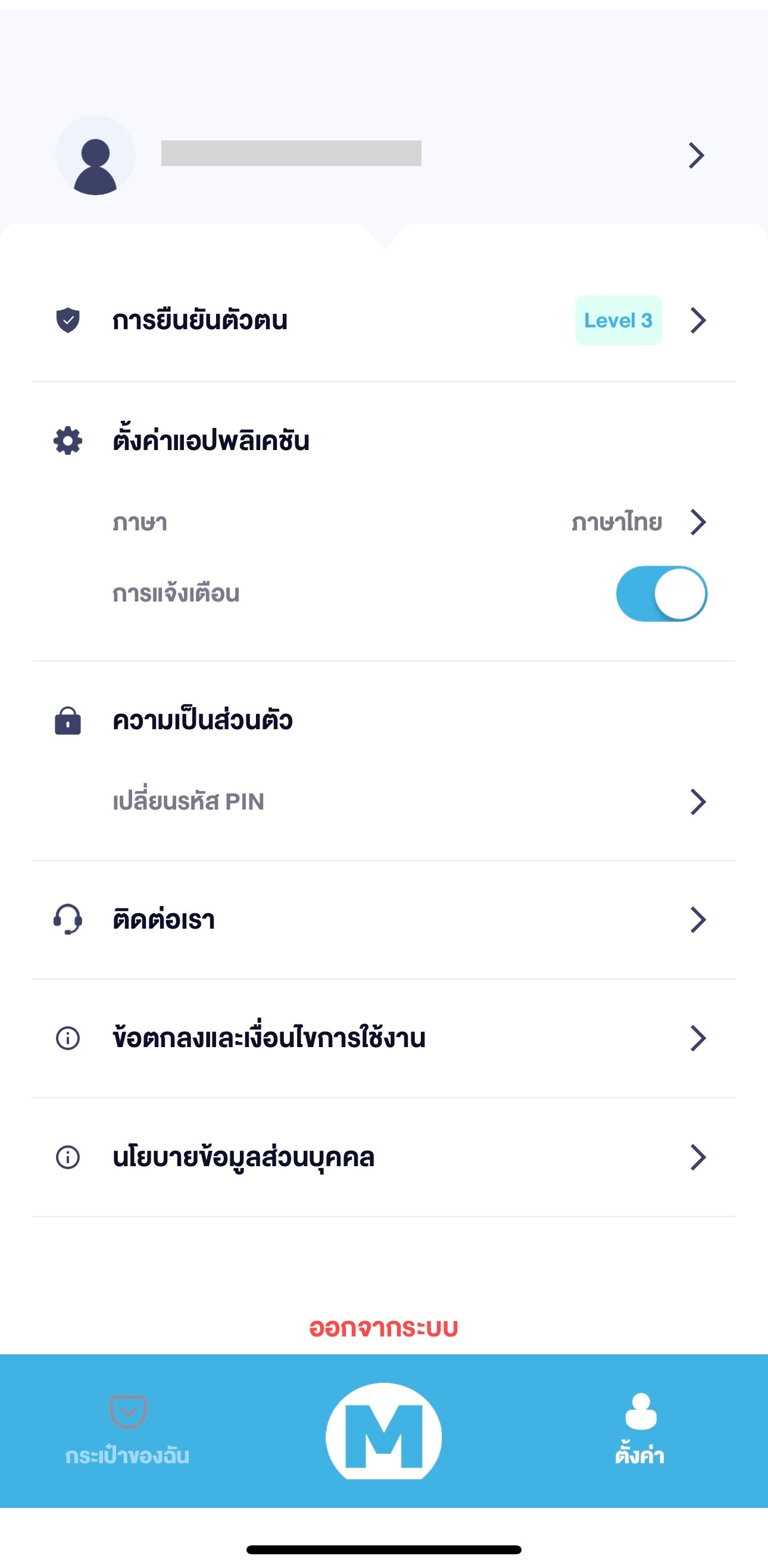Tap ออกจากระบบ to log out
This screenshot has width=768, height=1568.
click(383, 1328)
